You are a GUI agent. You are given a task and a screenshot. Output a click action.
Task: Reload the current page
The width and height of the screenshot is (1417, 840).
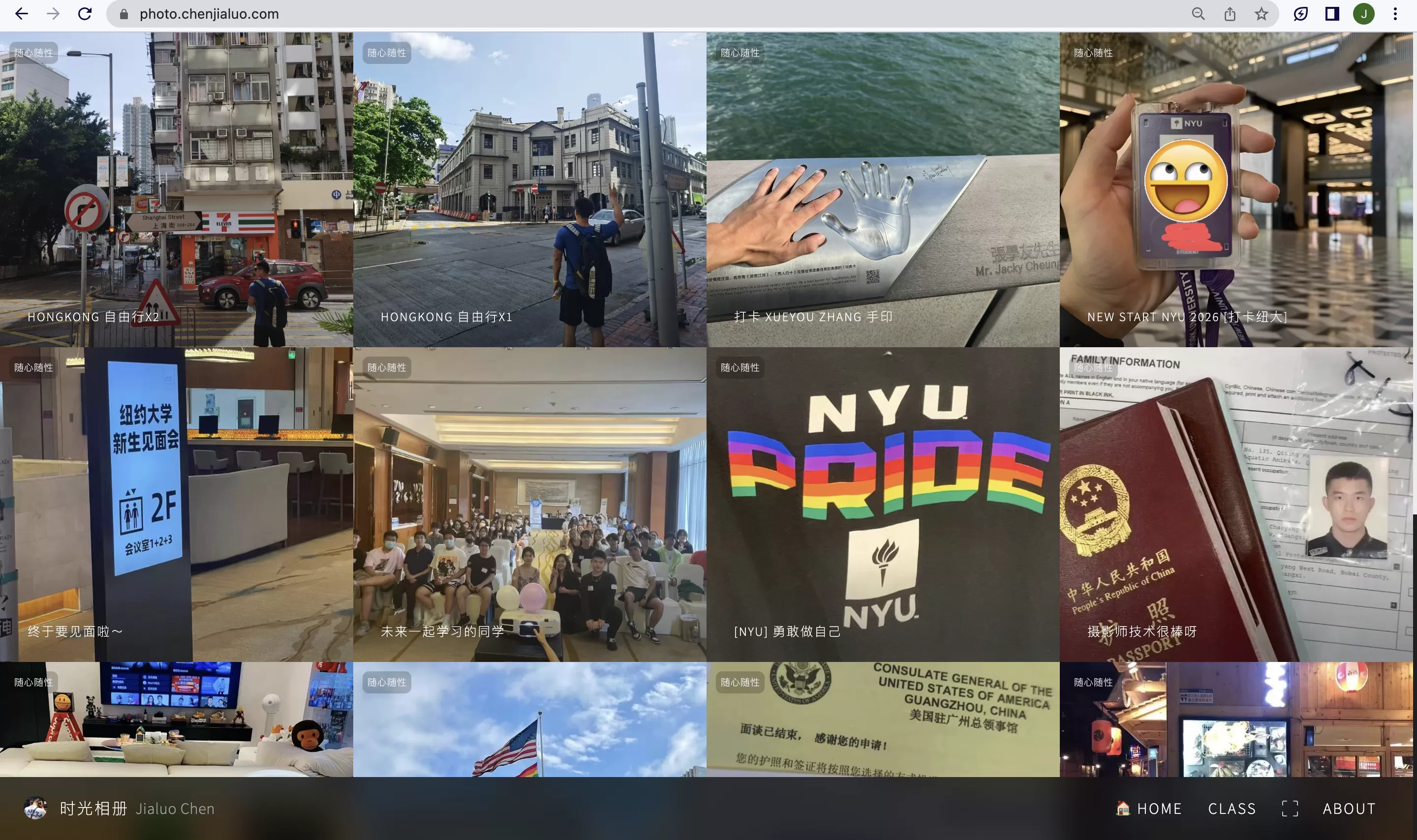(x=85, y=14)
